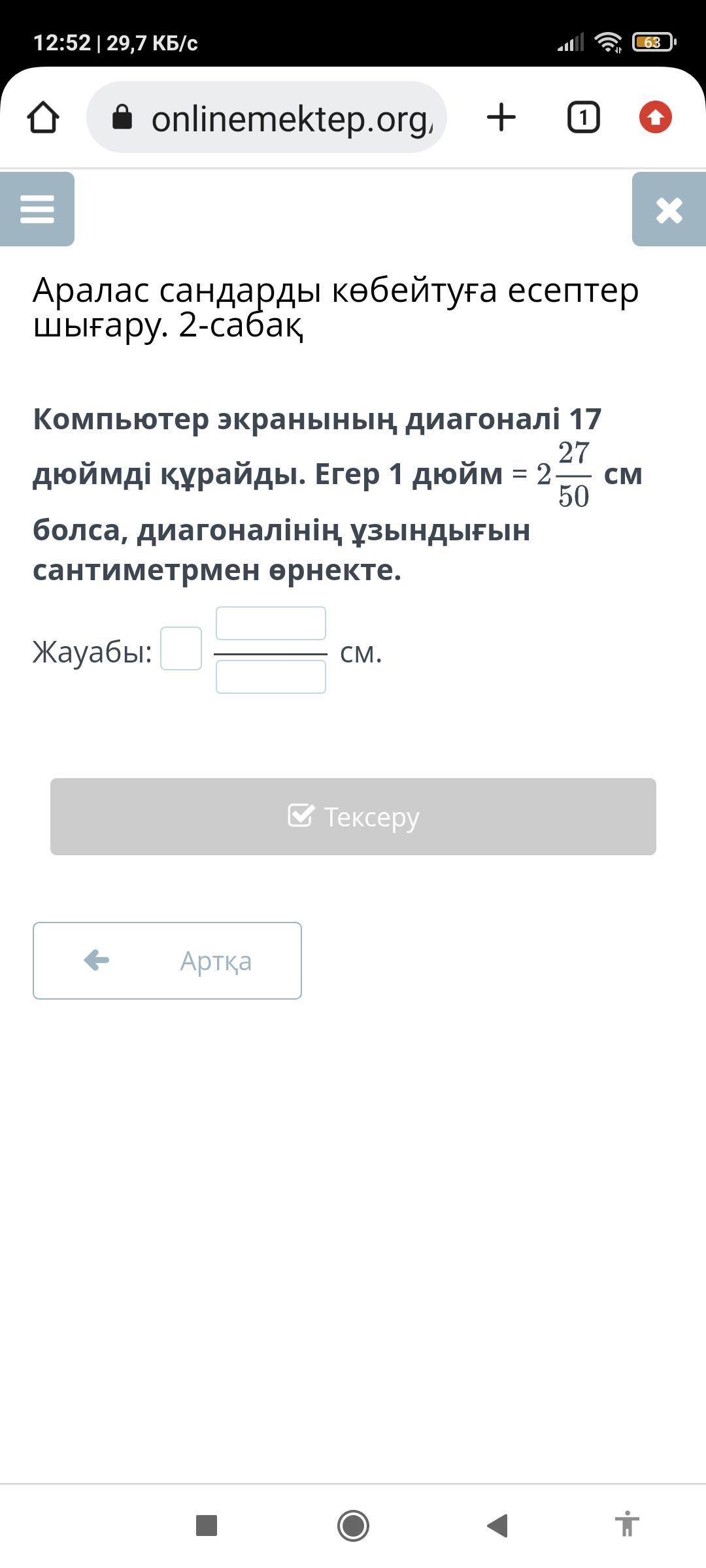The image size is (706, 1568).
Task: Tap the Тексеру check button
Action: click(x=353, y=817)
